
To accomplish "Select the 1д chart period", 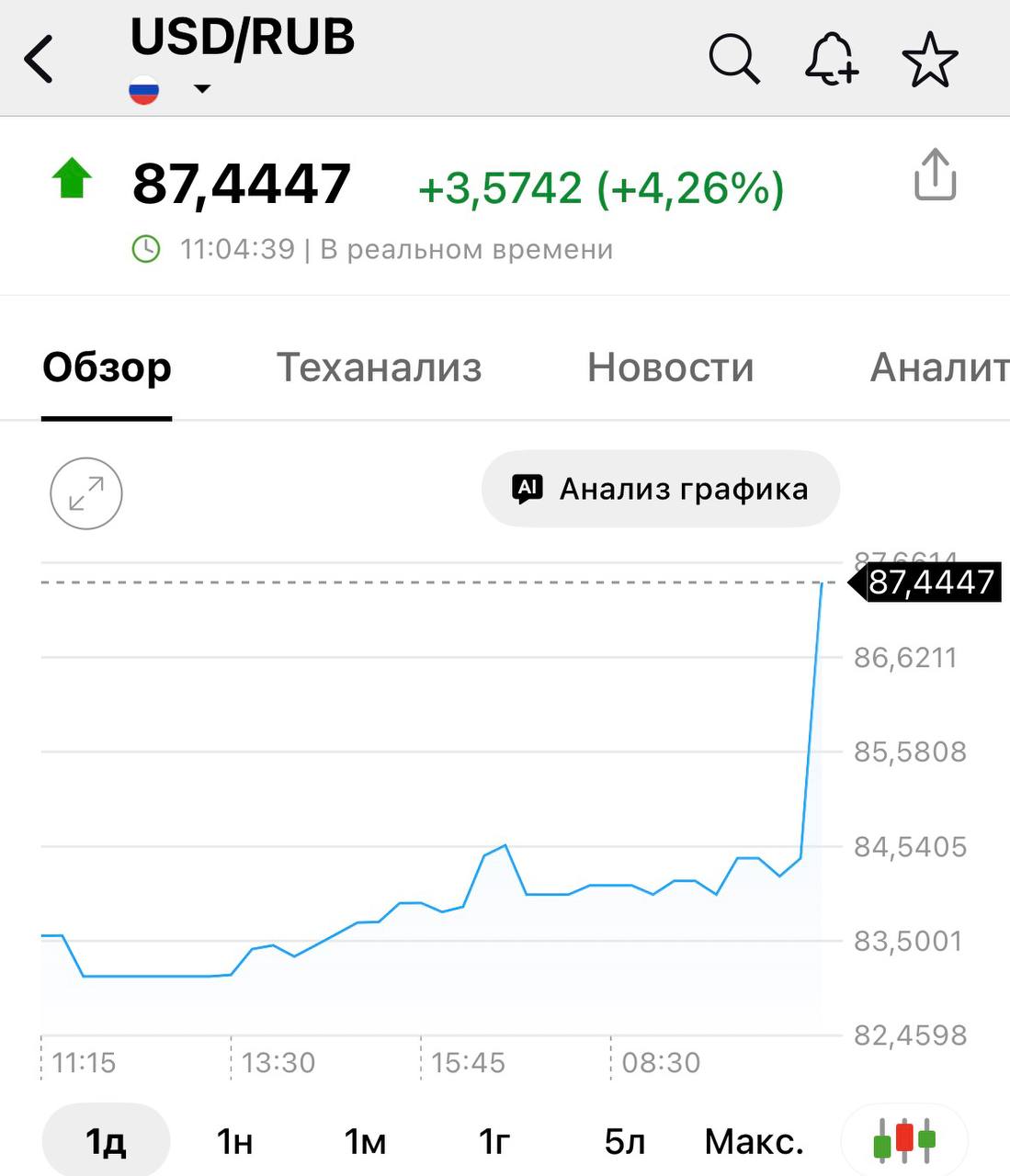I will click(x=106, y=1141).
